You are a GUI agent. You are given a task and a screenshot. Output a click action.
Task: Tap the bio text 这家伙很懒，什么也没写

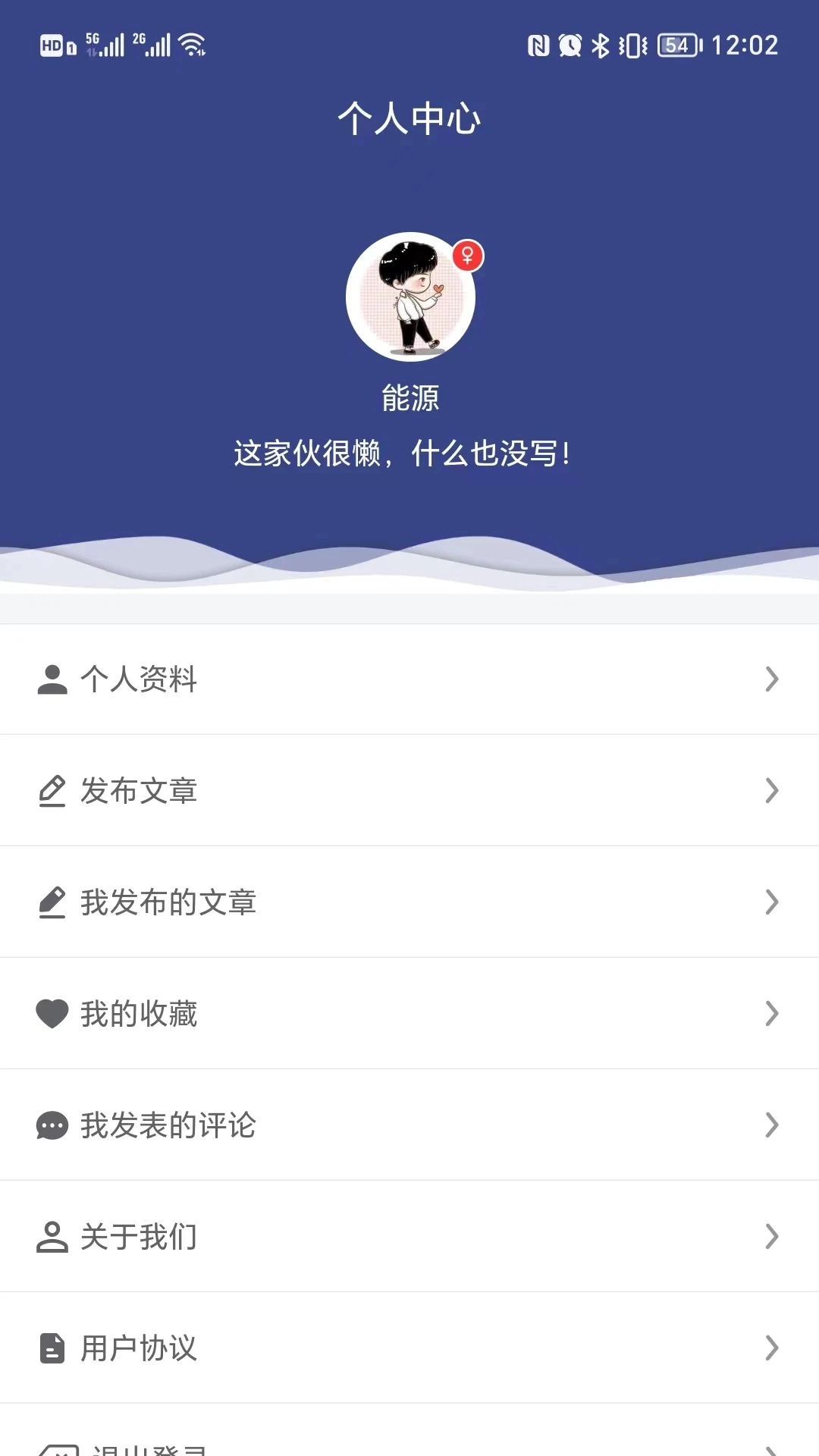(x=402, y=453)
